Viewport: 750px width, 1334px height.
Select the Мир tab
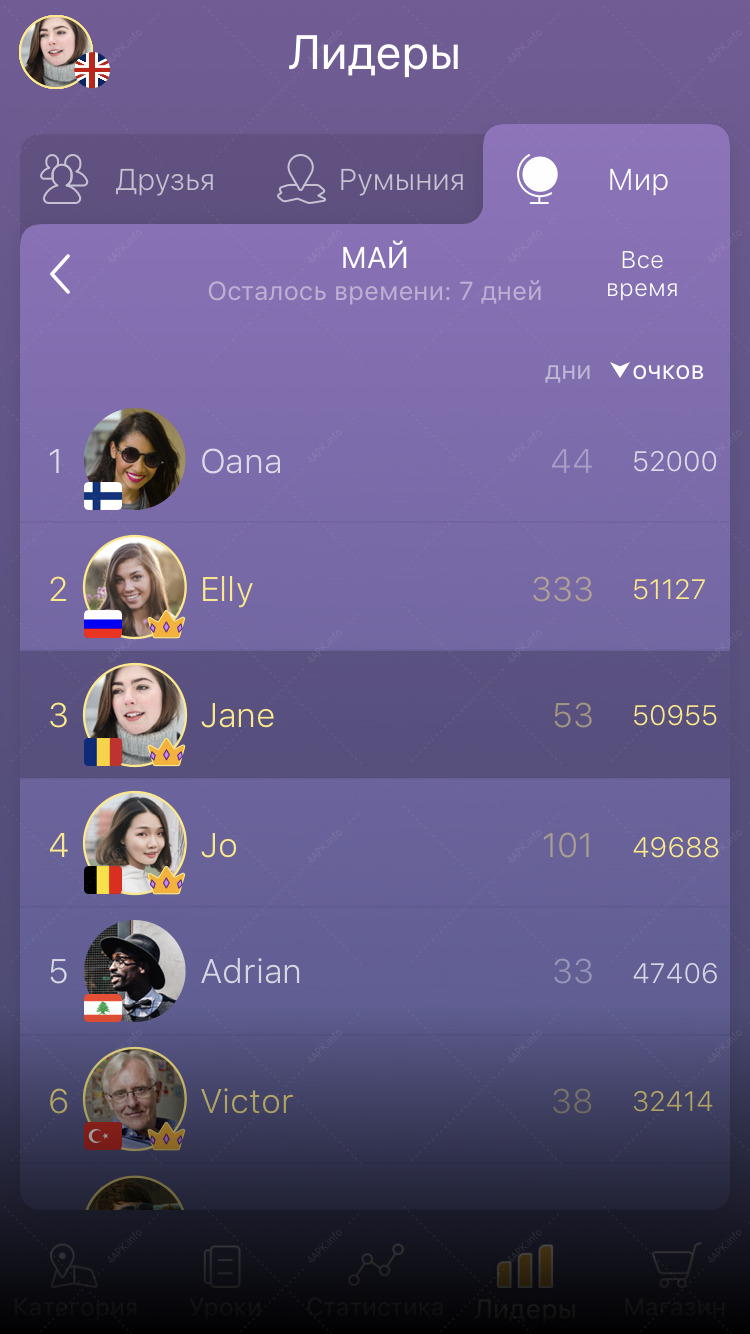[606, 179]
